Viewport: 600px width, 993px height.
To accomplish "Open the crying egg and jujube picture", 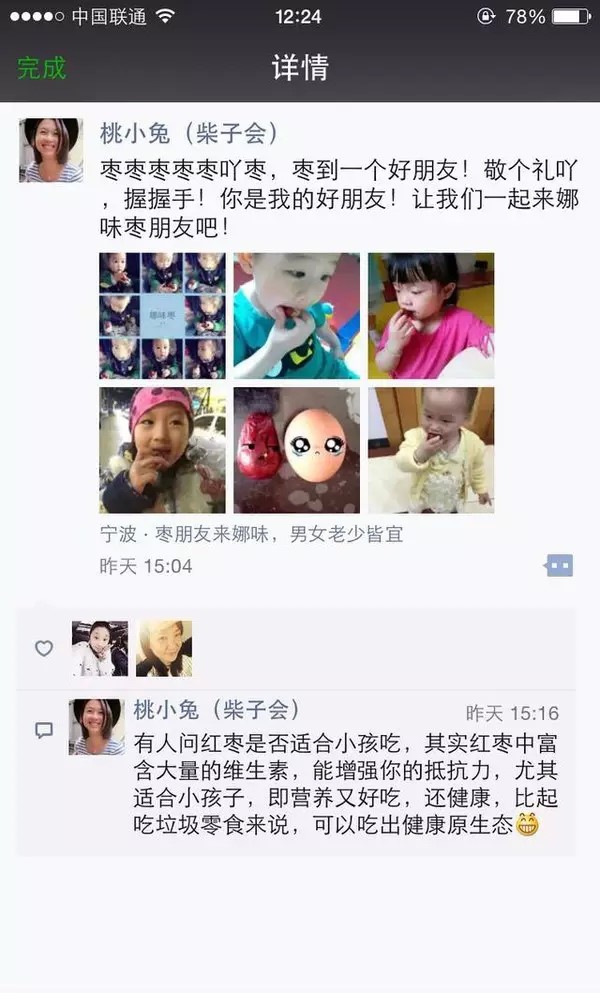I will tap(296, 450).
